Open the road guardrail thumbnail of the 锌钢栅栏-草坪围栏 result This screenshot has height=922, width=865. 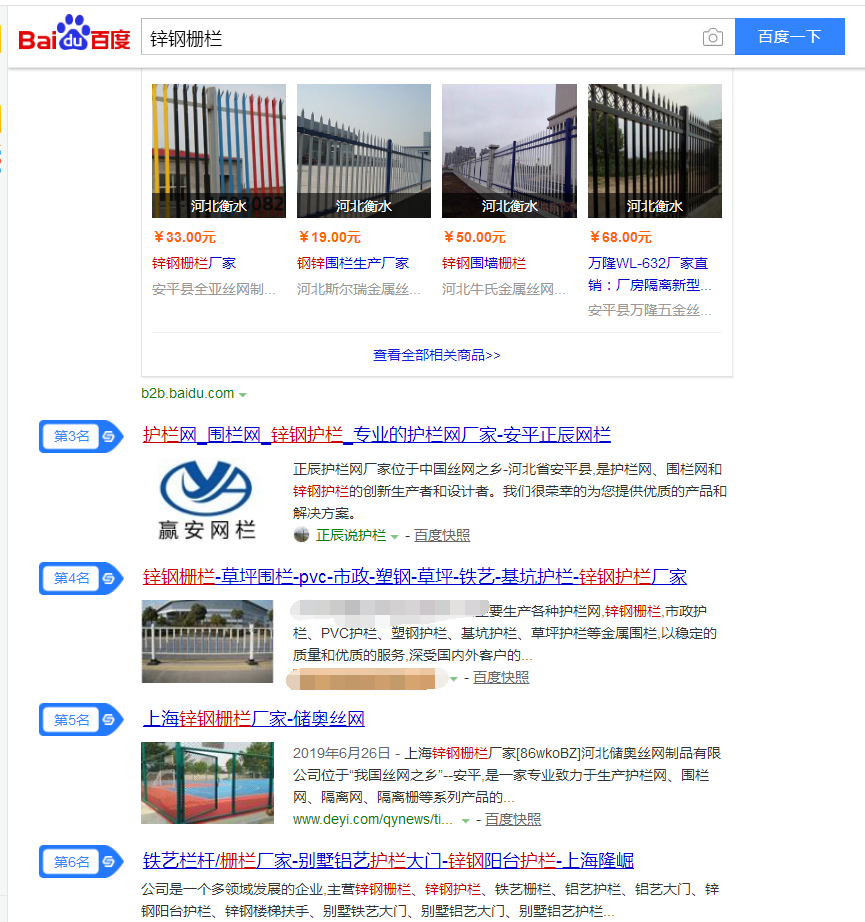pos(207,641)
